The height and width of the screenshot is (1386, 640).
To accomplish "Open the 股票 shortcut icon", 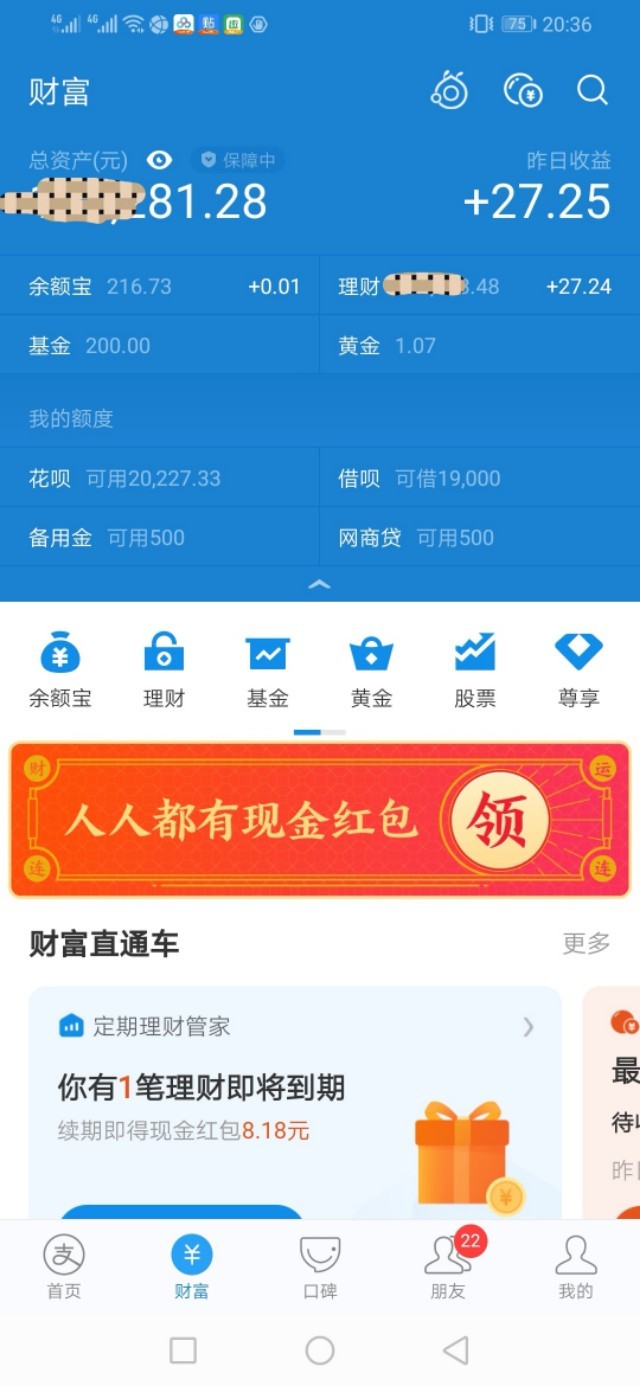I will click(x=475, y=669).
